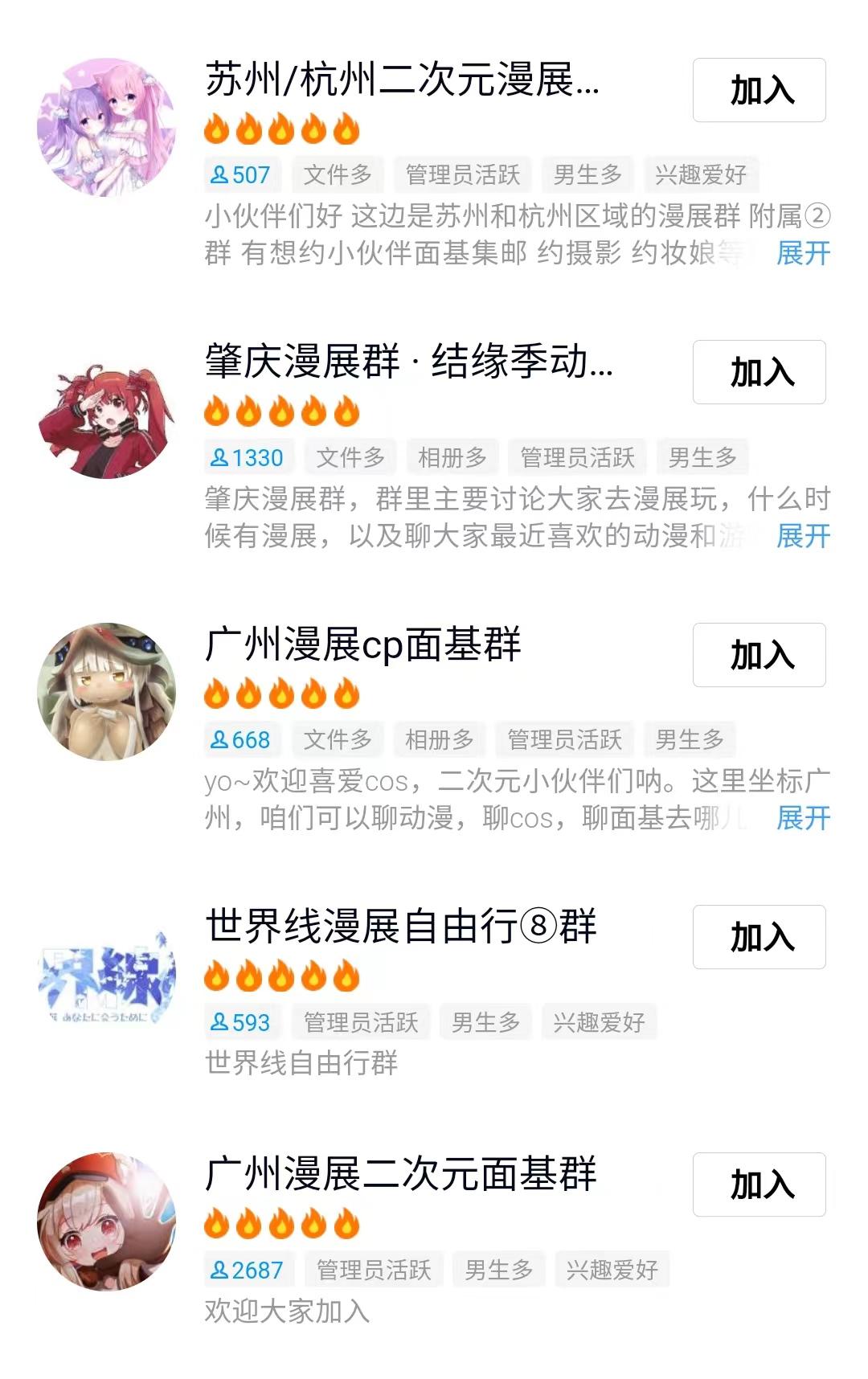
Task: Click the member count icon showing 1330
Action: tap(247, 456)
